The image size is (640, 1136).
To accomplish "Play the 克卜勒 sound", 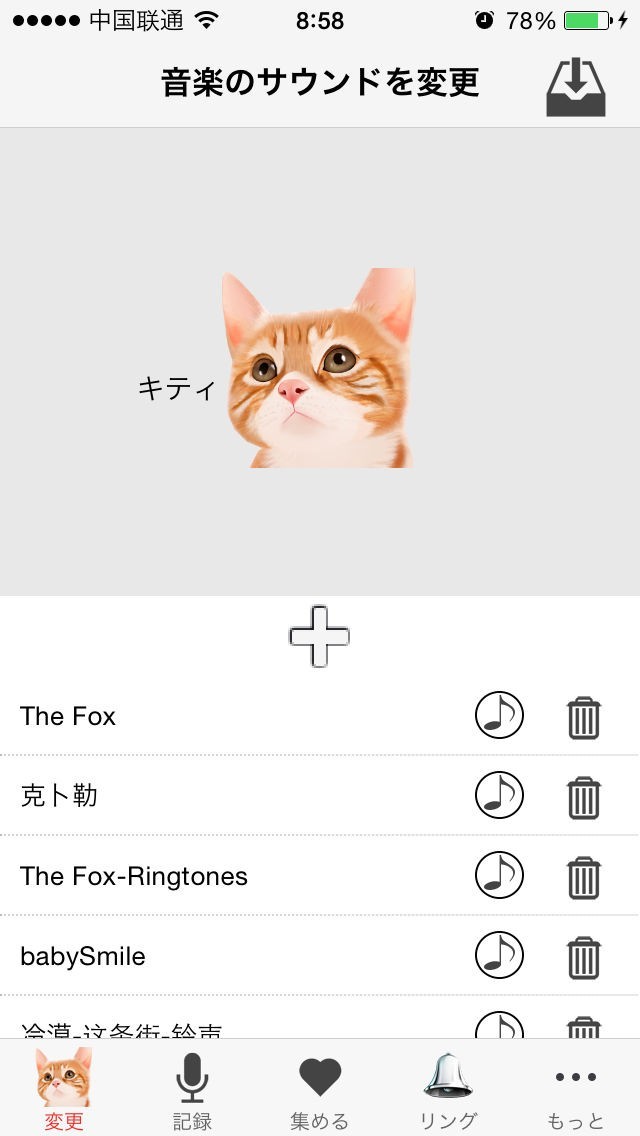I will pos(499,796).
